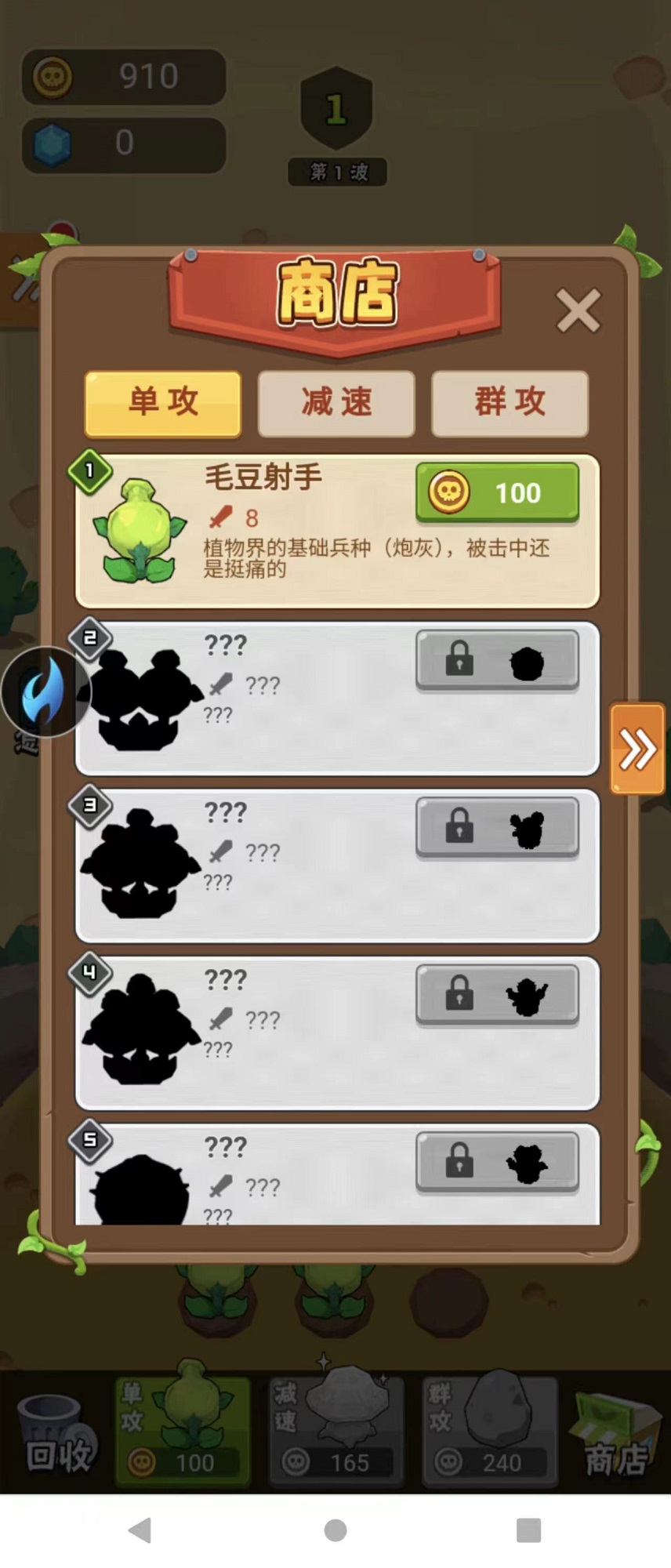Tap the blue gem currency icon showing 0
The image size is (671, 1568).
(x=50, y=145)
